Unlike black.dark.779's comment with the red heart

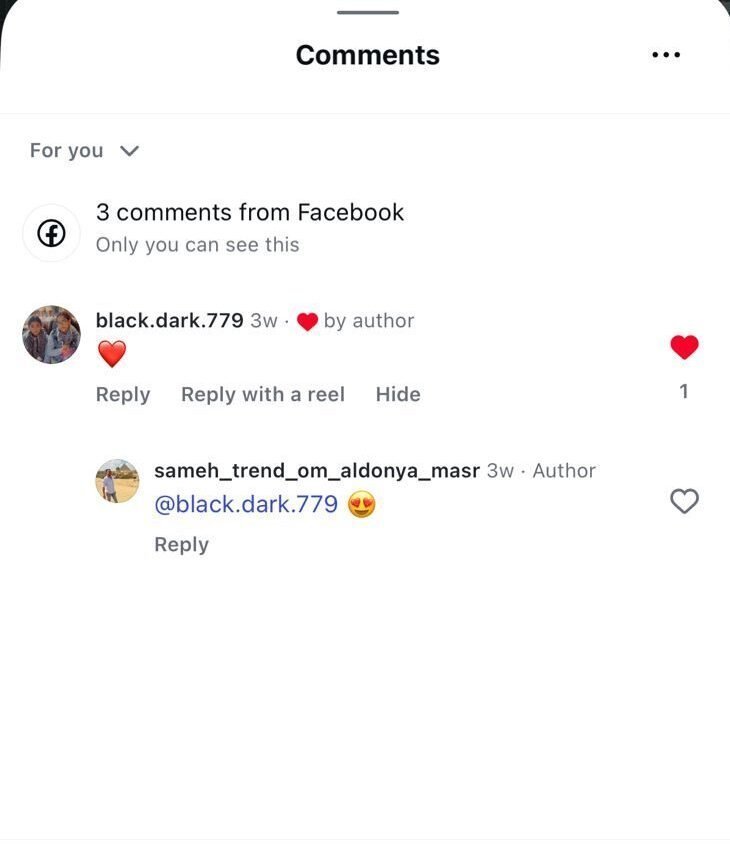click(x=684, y=348)
